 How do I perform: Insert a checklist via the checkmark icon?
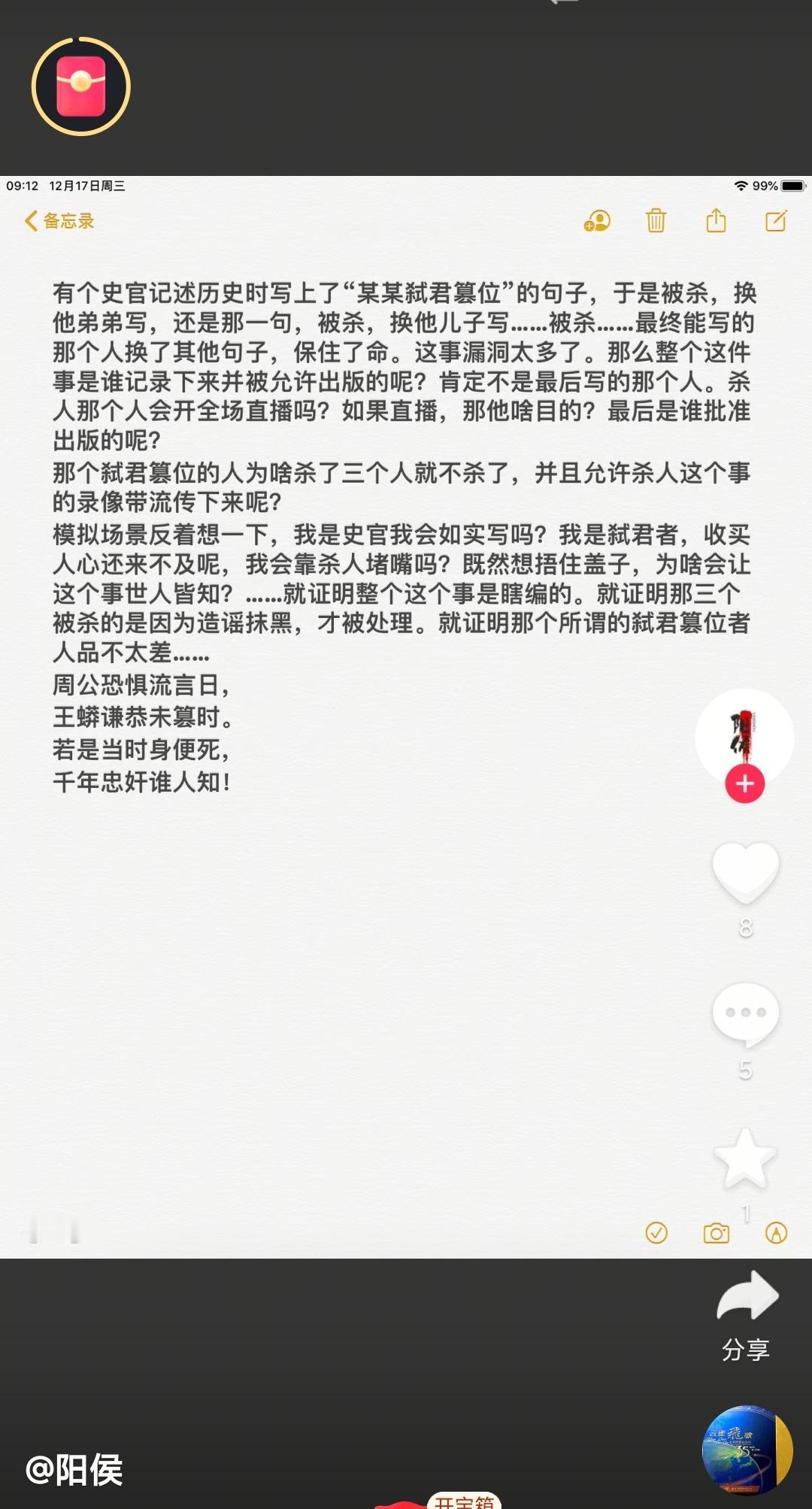[657, 1233]
